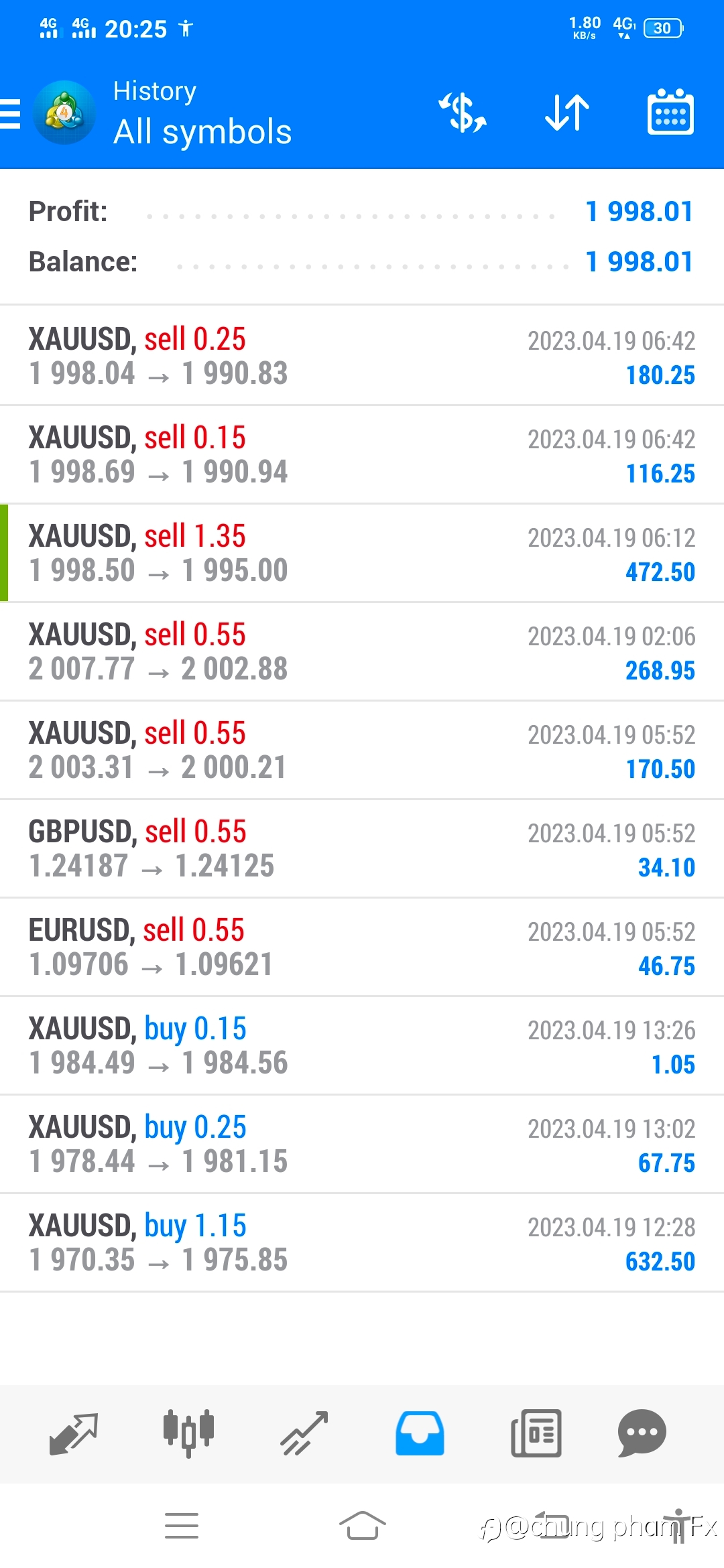Tap the symbol filter dollar icon
The height and width of the screenshot is (1568, 724).
(463, 113)
